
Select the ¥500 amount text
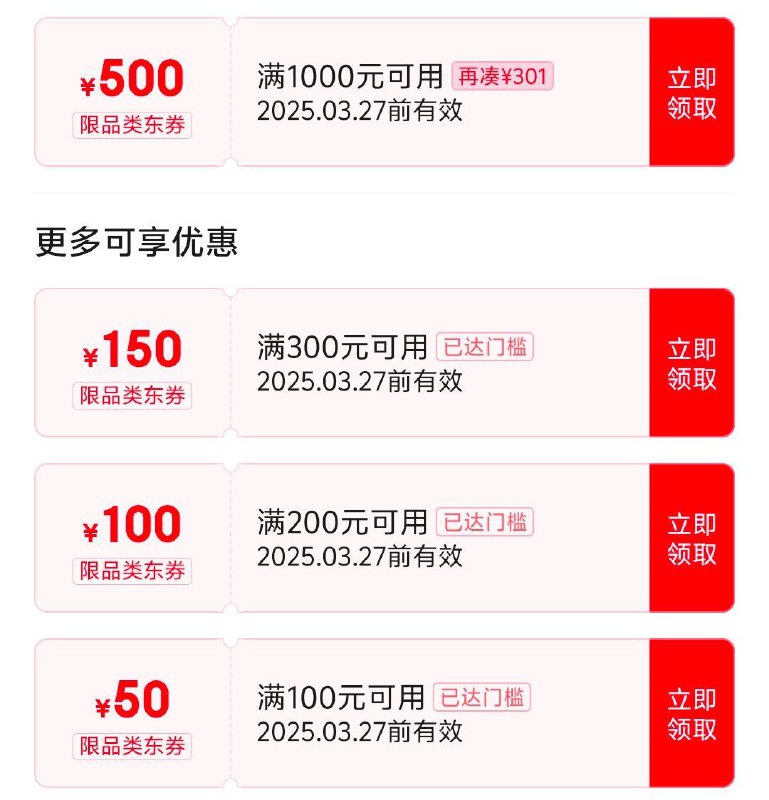[x=130, y=75]
